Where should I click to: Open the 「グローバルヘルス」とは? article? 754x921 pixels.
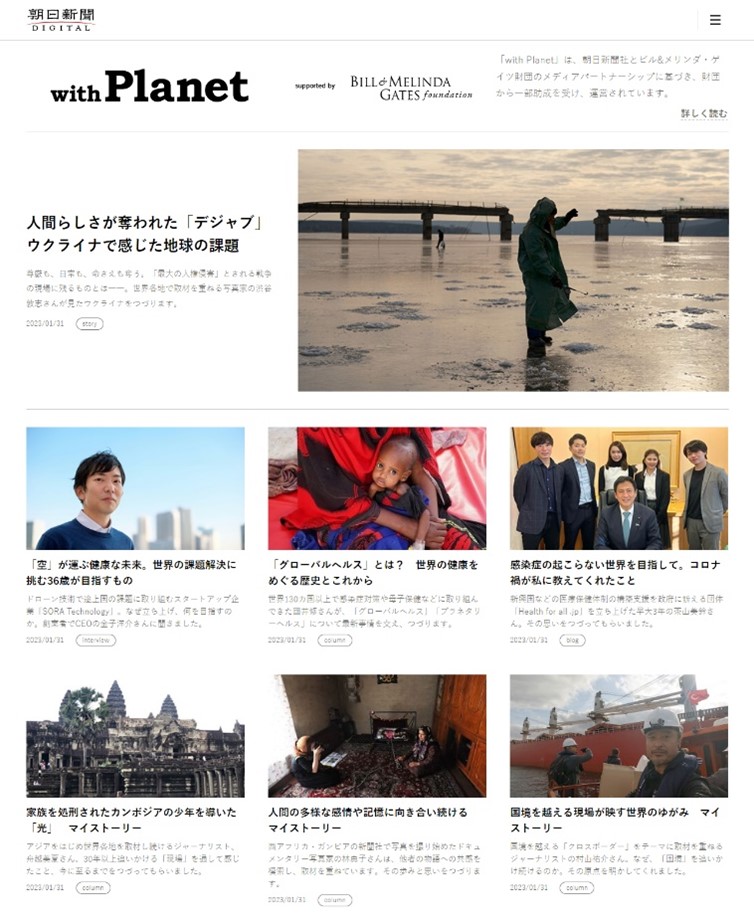click(x=377, y=488)
